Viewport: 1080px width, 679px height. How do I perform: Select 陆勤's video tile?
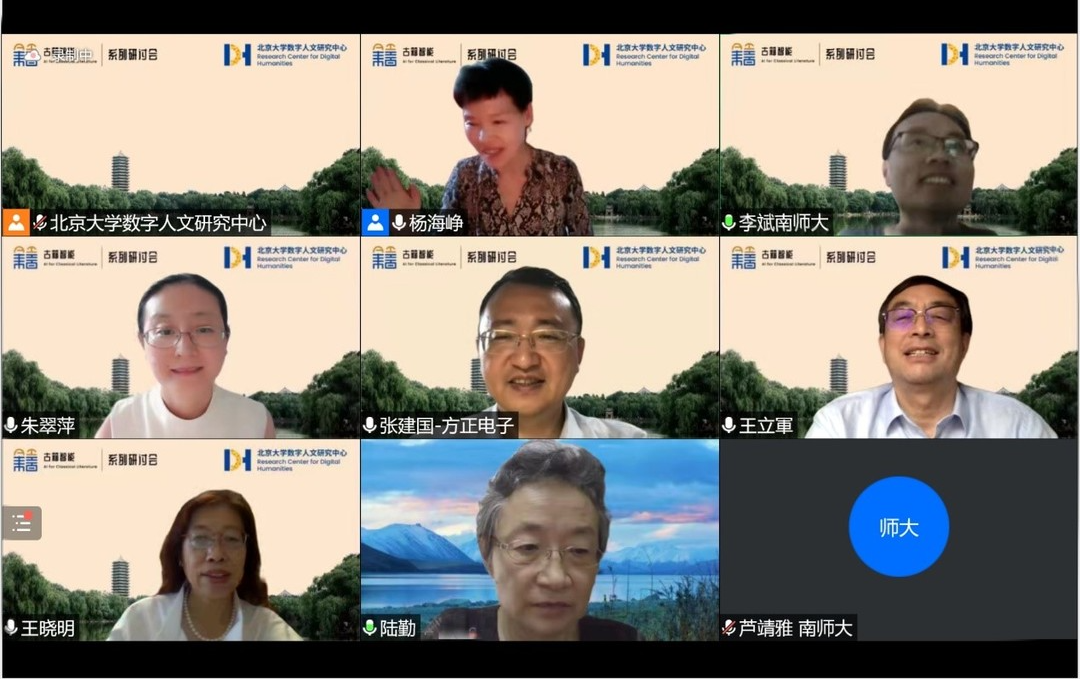[x=539, y=540]
